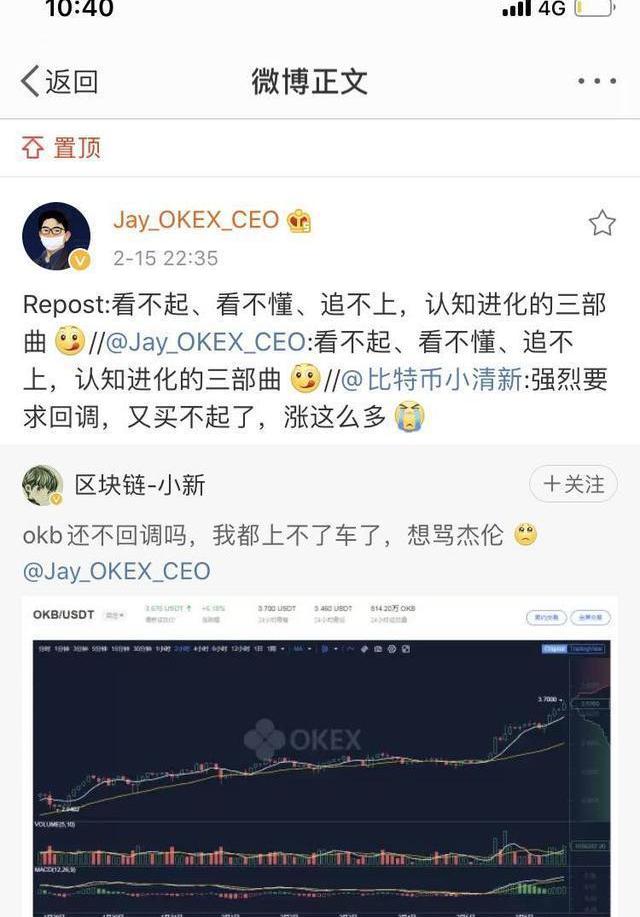Follow 区块链-小新 with +关注 button
Screen dimensions: 640x917
[x=573, y=484]
